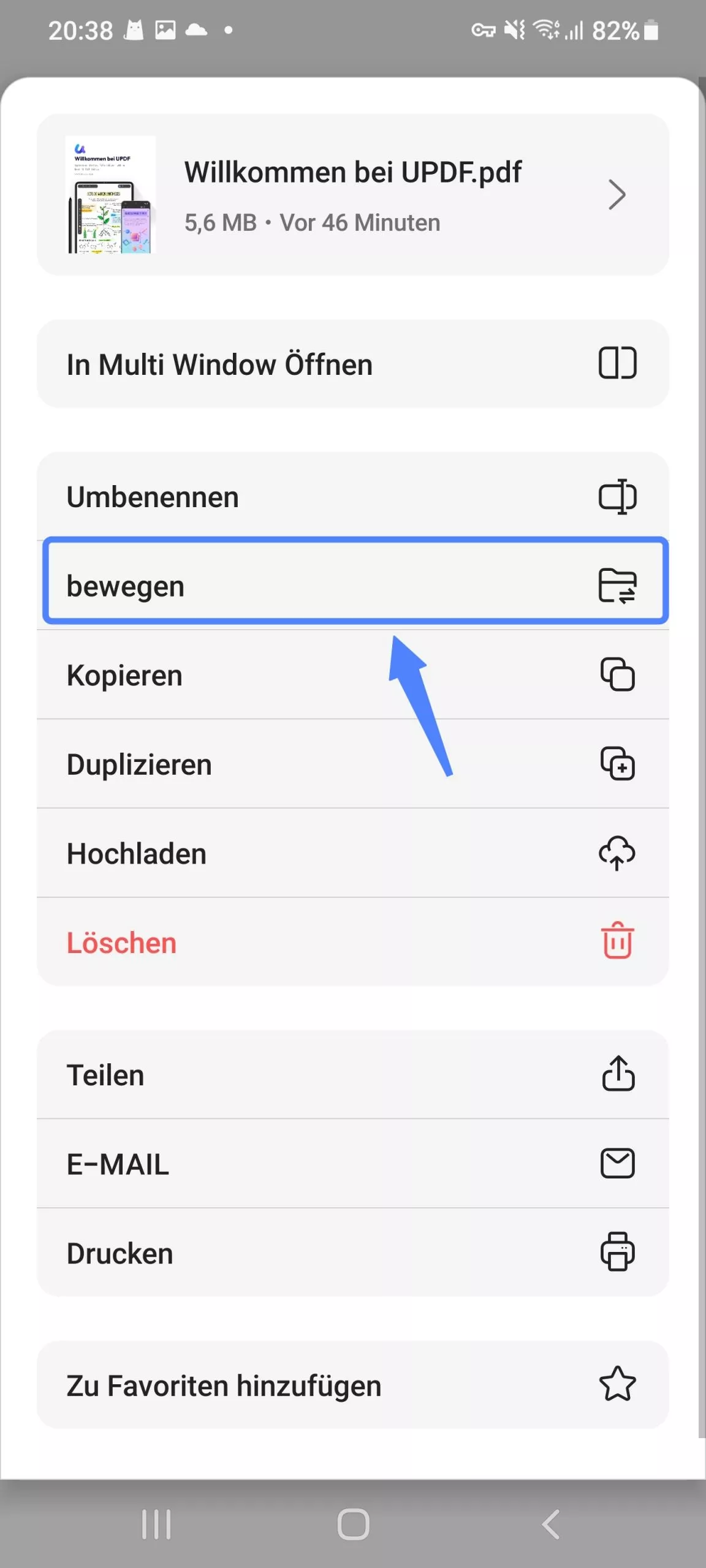Click the Kopieren copy icon
This screenshot has width=706, height=1568.
pyautogui.click(x=617, y=675)
